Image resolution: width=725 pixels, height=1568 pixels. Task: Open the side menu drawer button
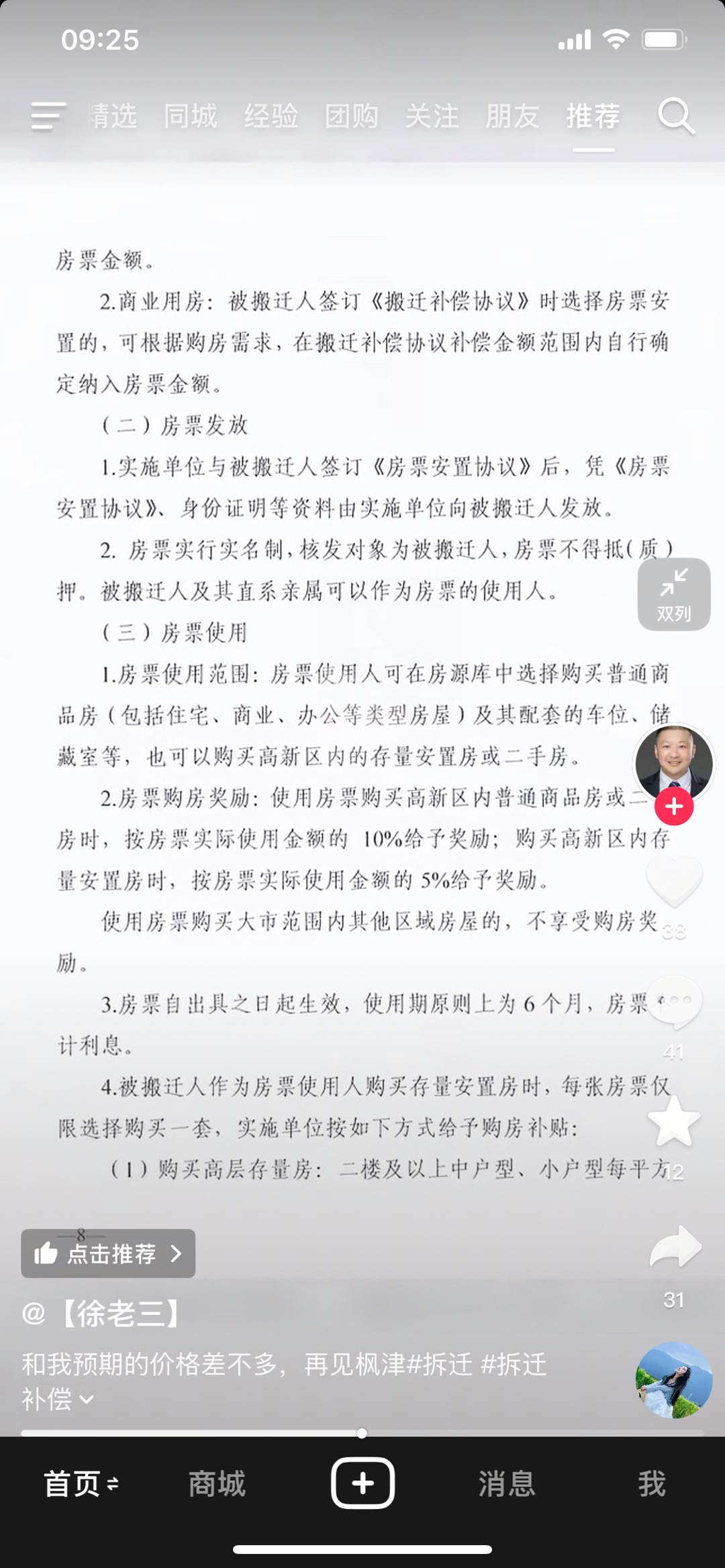[48, 116]
